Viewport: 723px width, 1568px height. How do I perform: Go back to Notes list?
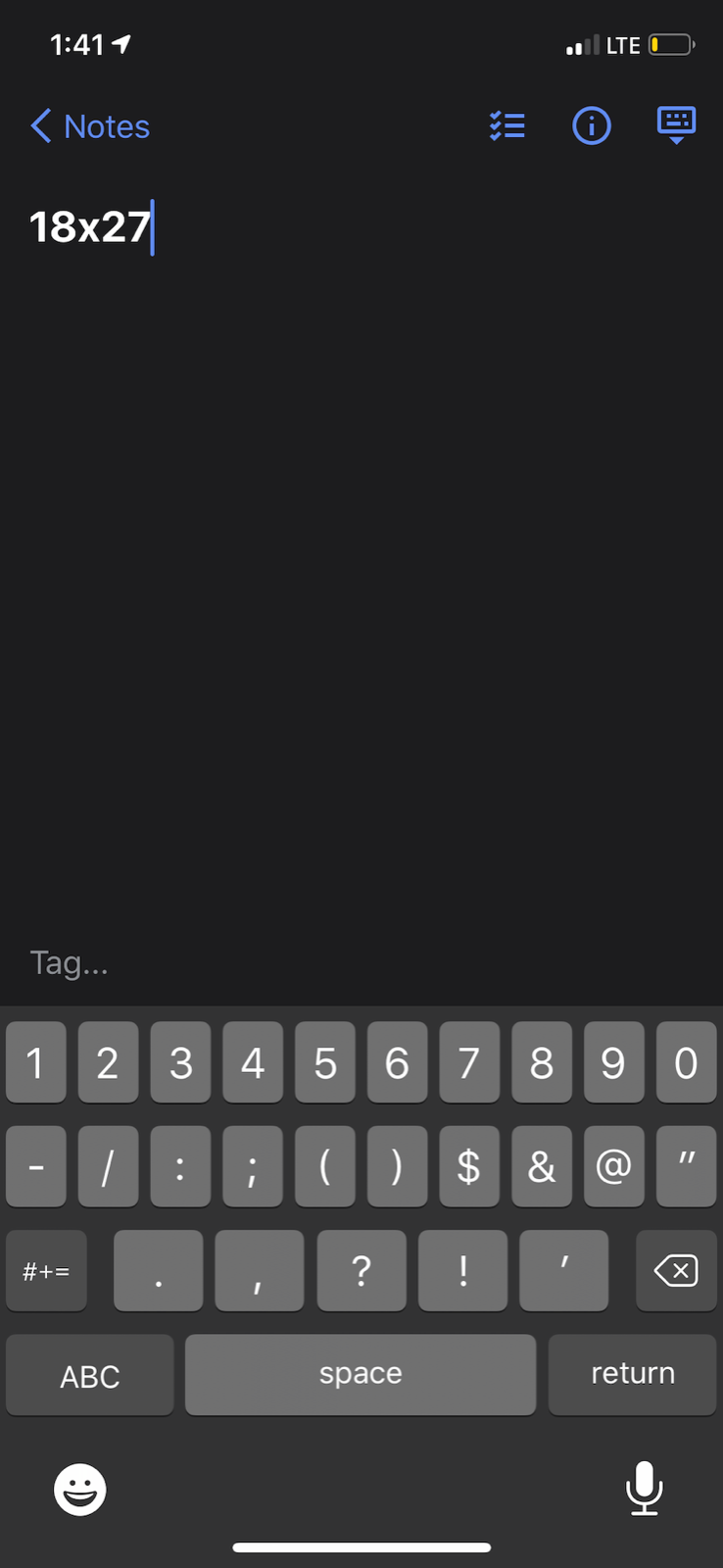(90, 126)
